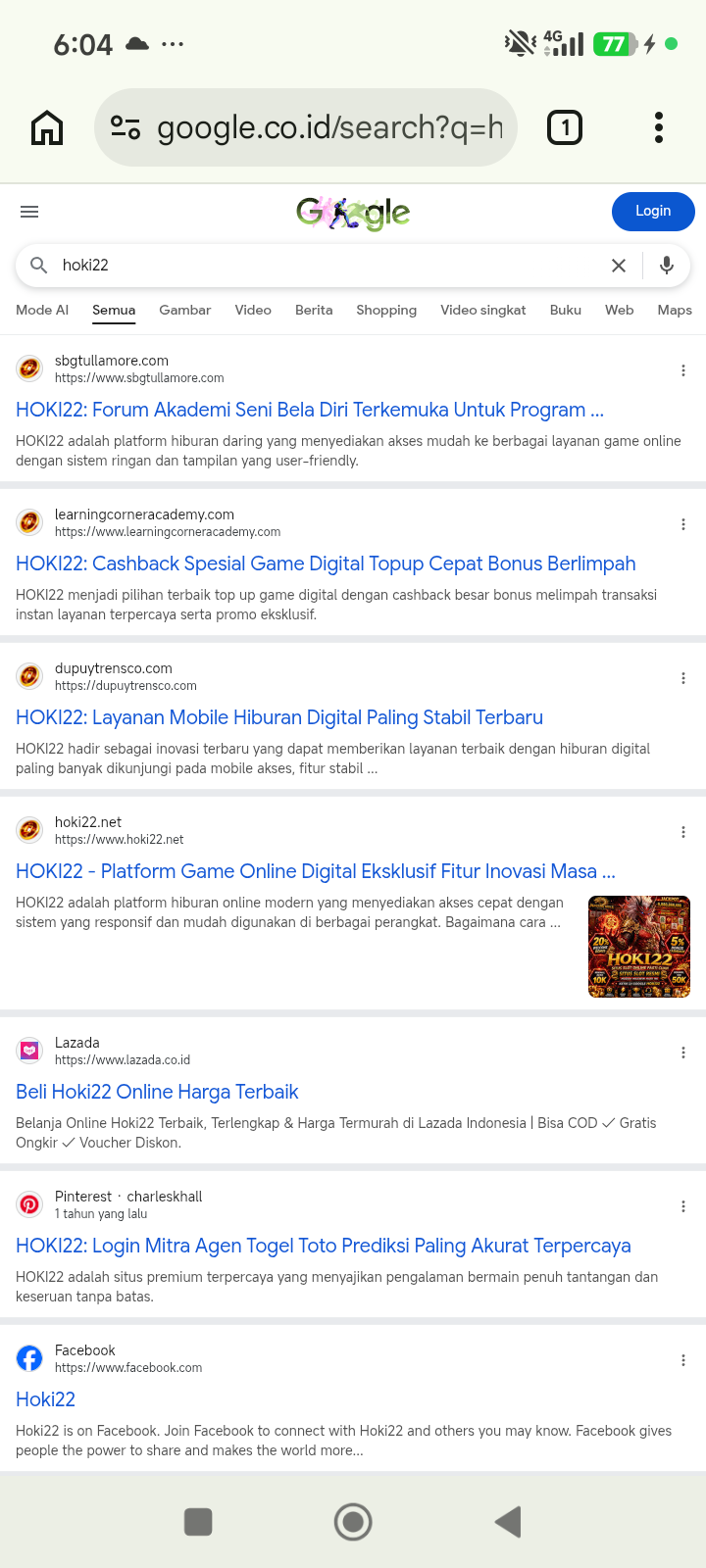The image size is (706, 1568).
Task: Open the Cashback Spesial Game Digital result
Action: pos(326,563)
